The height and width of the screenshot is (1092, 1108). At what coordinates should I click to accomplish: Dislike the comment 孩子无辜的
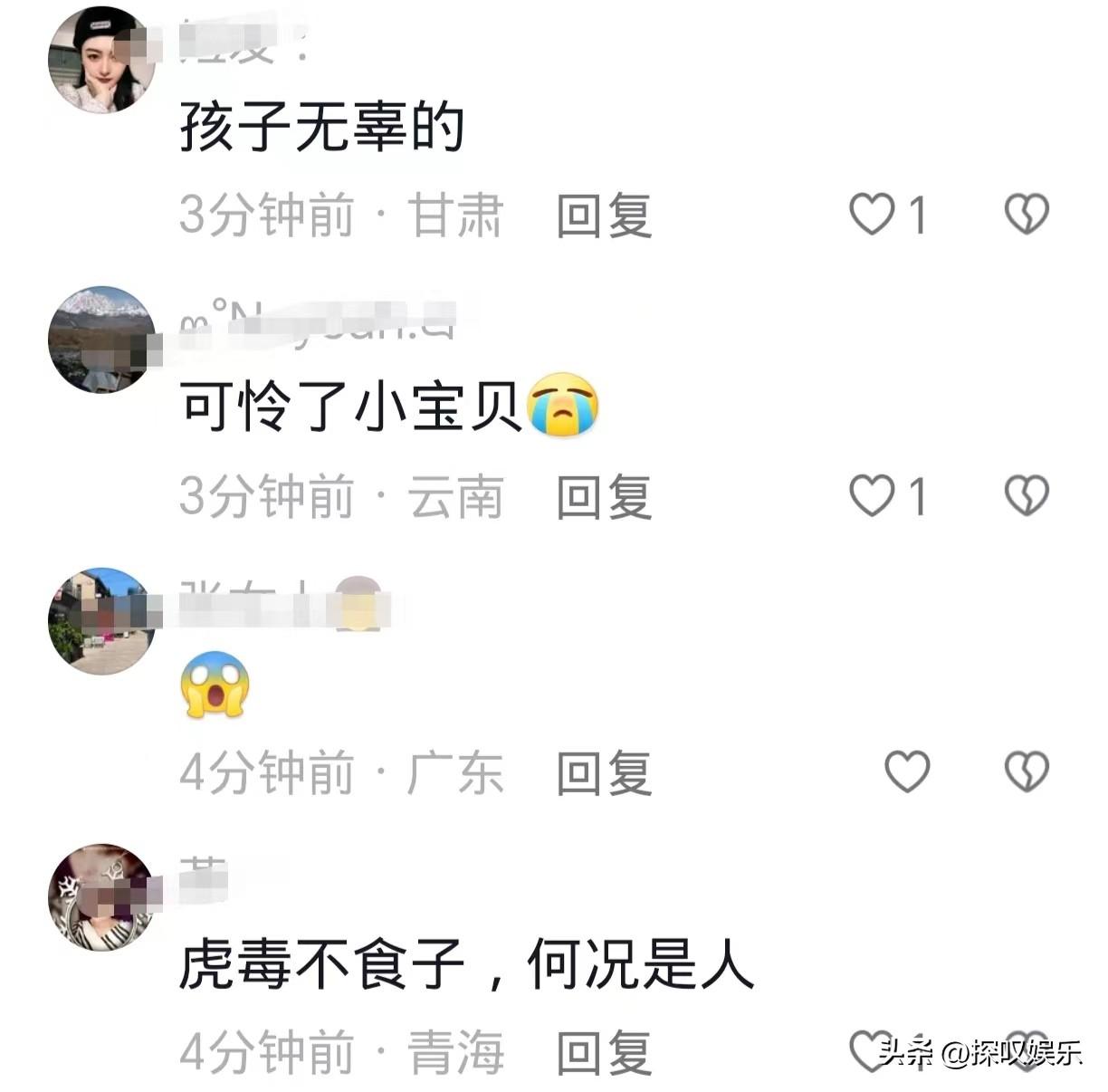pyautogui.click(x=1027, y=215)
